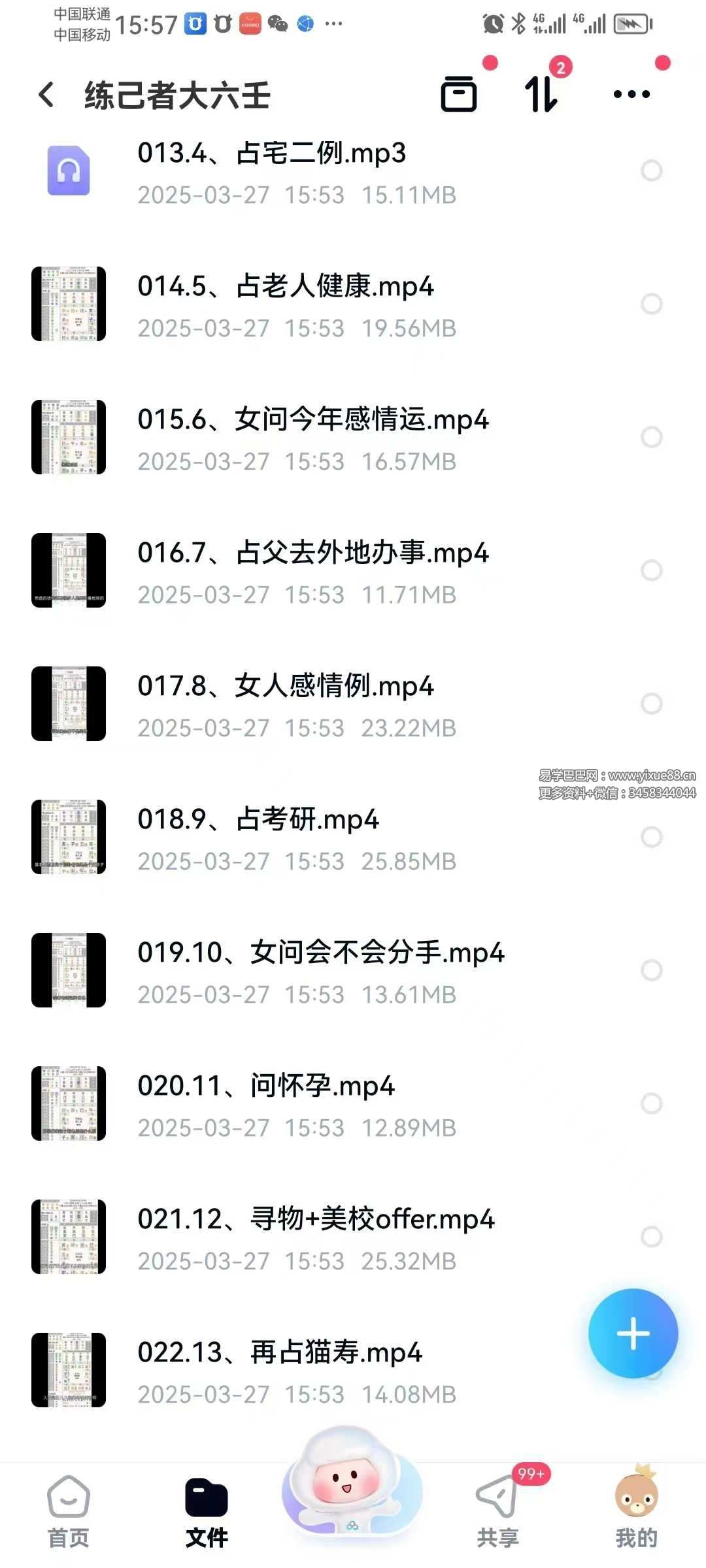Open video 014.5、占老人健康.mp4
The width and height of the screenshot is (706, 1568).
coord(286,304)
